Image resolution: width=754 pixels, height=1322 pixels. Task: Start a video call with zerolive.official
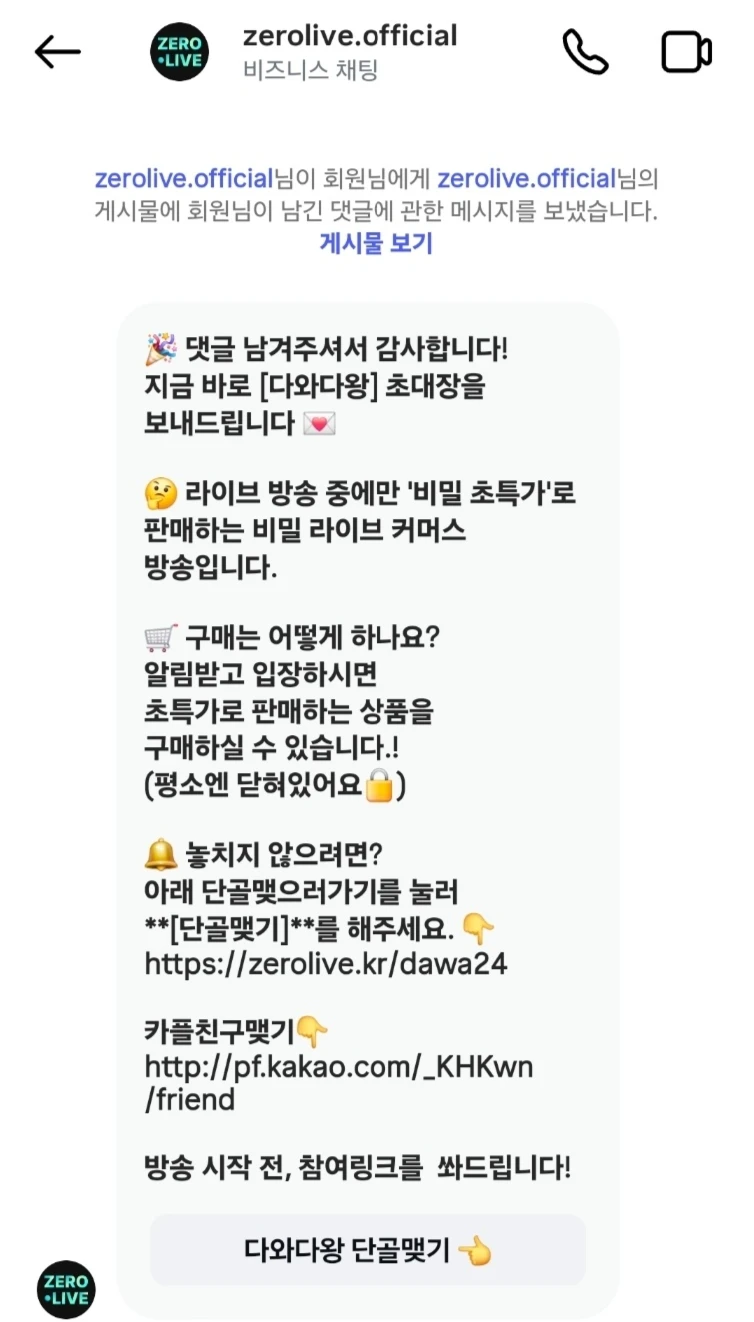point(686,52)
